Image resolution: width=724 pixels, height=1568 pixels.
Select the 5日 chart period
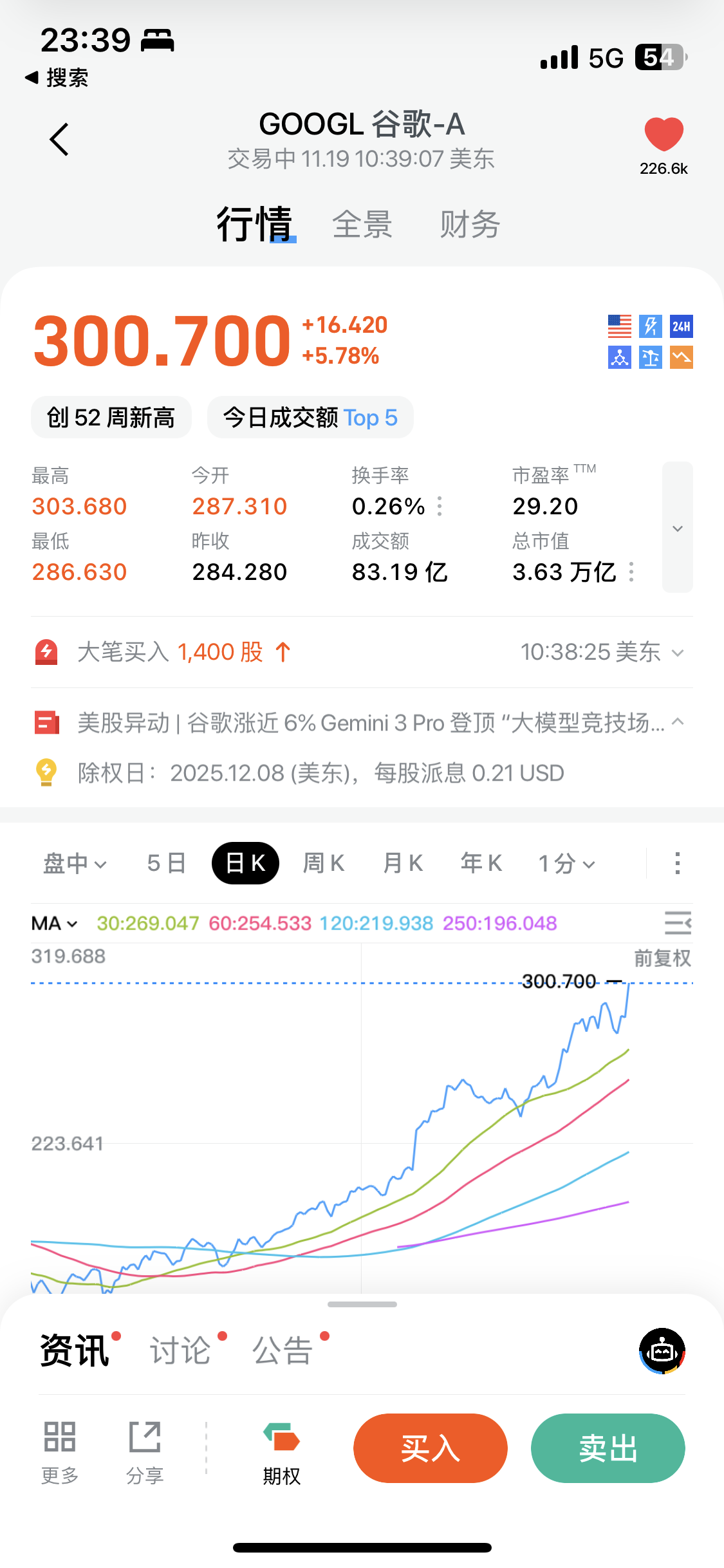click(x=166, y=863)
